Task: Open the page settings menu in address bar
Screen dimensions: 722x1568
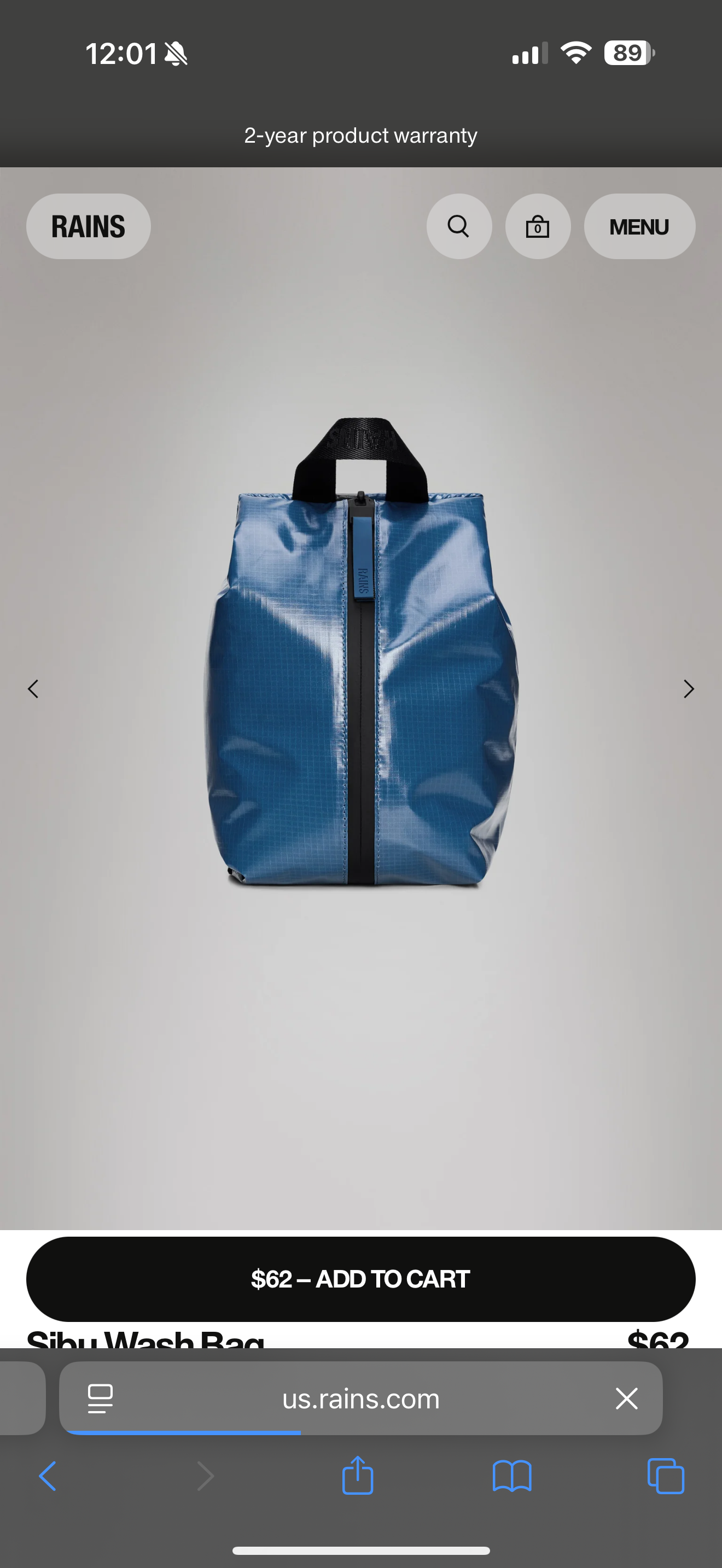Action: (x=101, y=1399)
